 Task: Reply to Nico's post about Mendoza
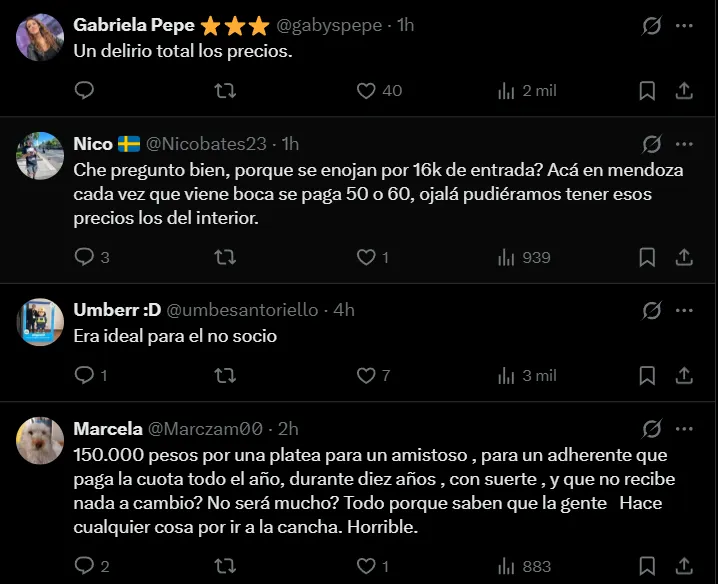pyautogui.click(x=85, y=257)
